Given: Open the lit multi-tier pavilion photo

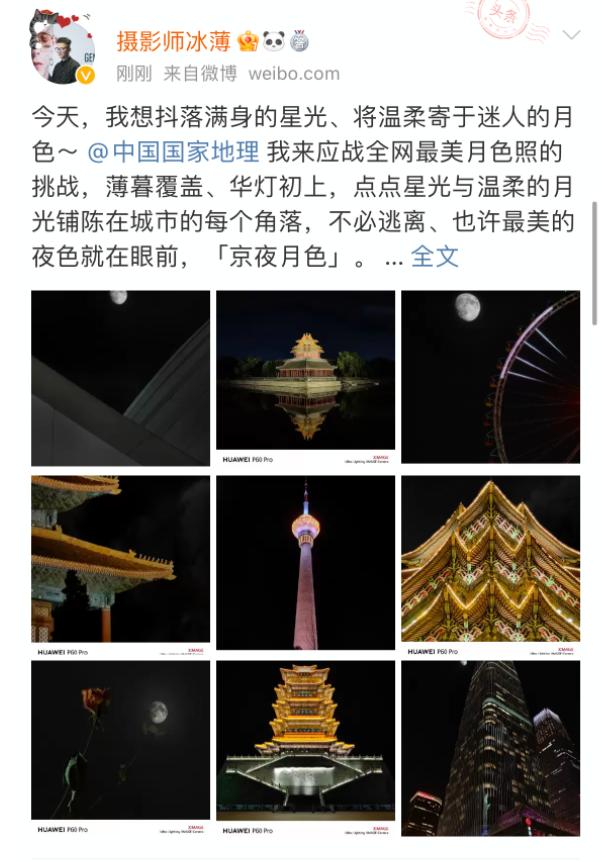Looking at the screenshot, I should tap(305, 747).
